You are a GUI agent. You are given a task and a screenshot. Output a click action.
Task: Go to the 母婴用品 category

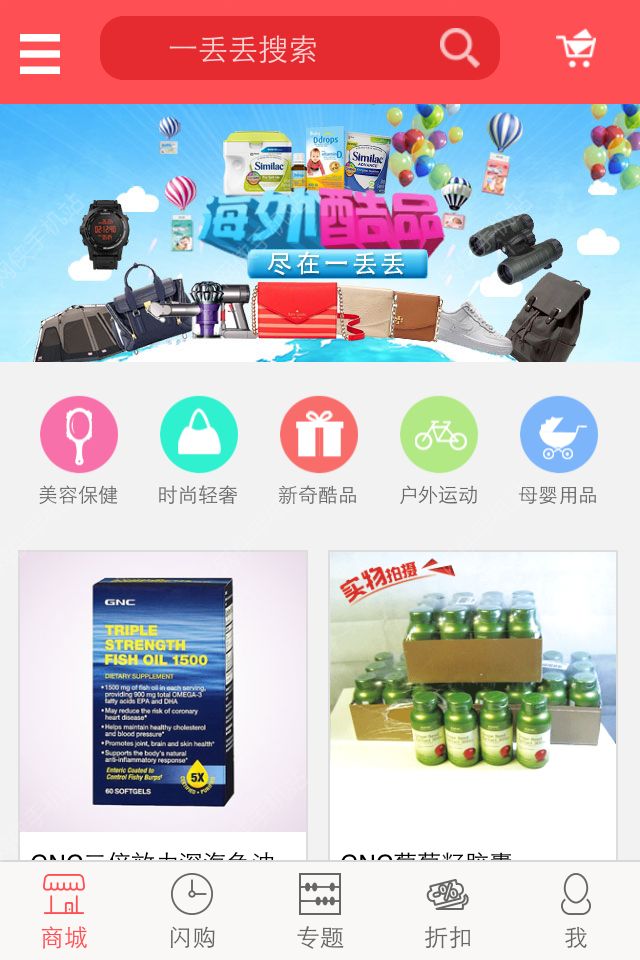(x=558, y=450)
